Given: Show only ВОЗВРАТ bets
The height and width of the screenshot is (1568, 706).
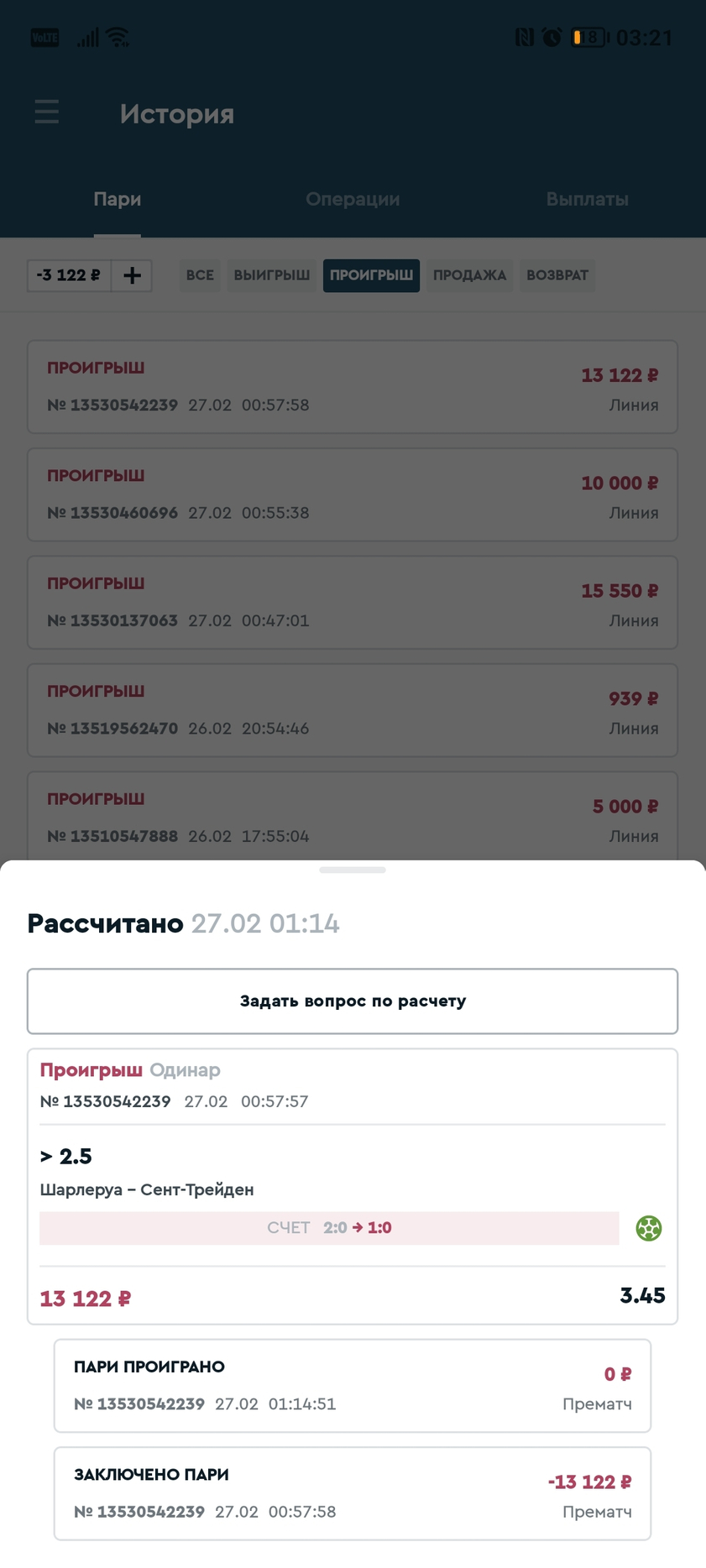Looking at the screenshot, I should click(557, 275).
